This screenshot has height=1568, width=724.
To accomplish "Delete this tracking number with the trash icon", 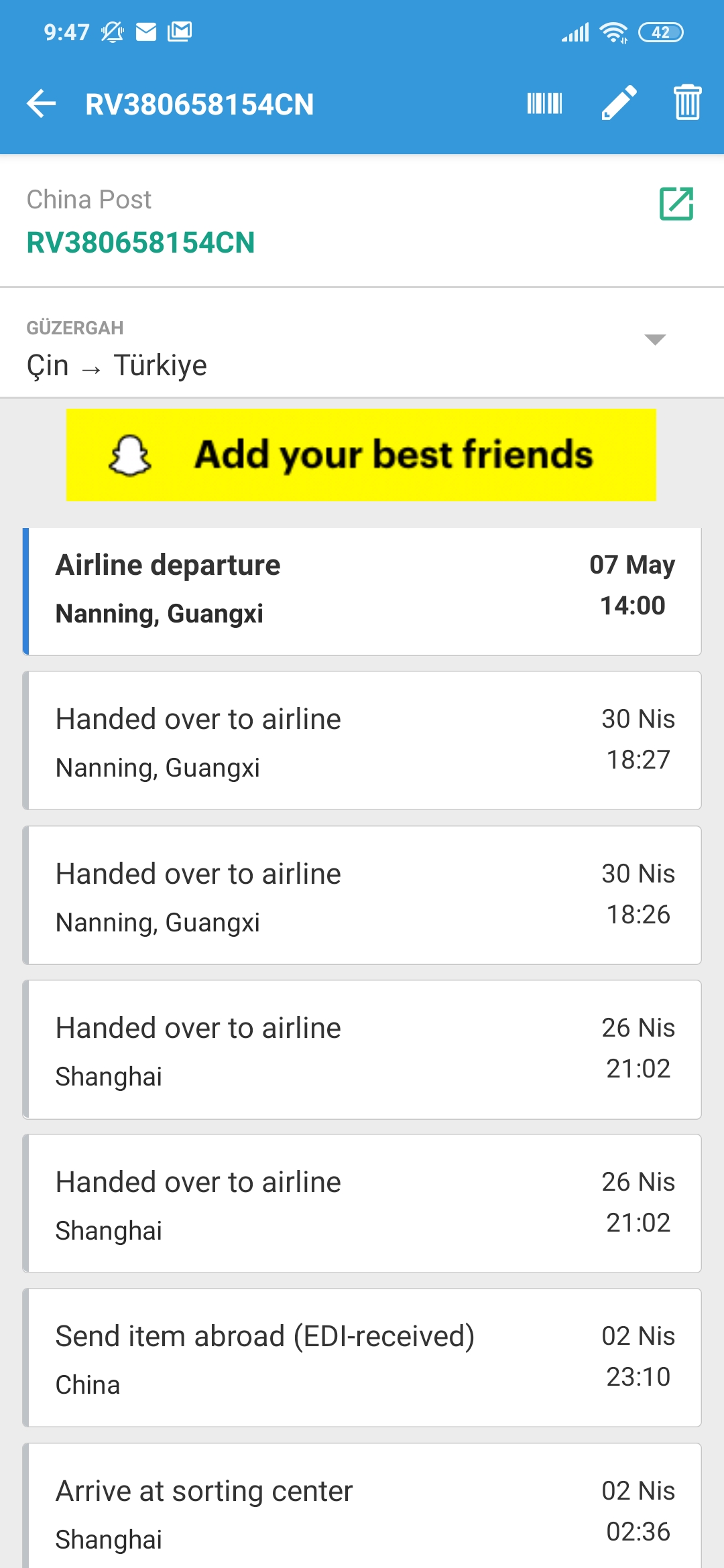I will 687,103.
